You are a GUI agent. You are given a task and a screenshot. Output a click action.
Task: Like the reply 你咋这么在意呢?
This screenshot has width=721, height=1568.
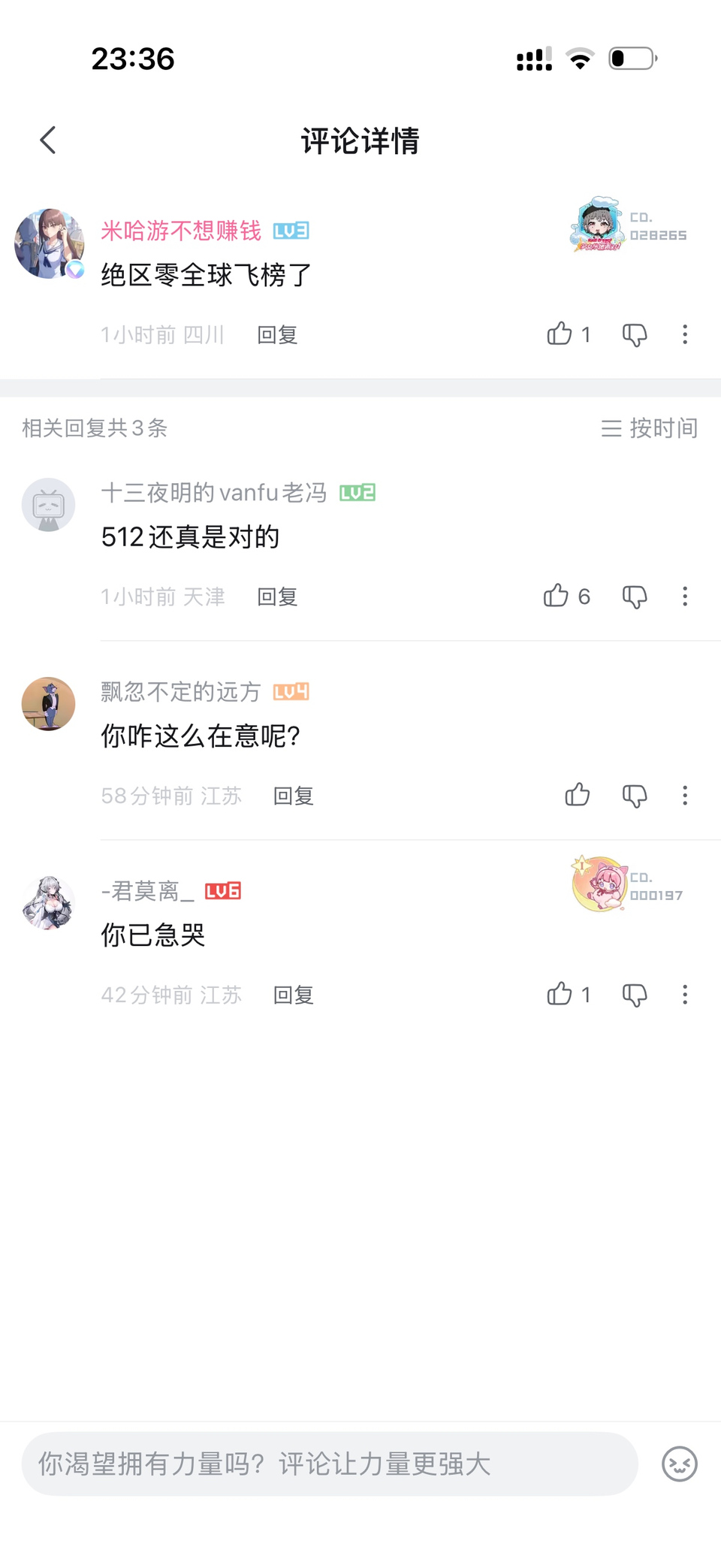(577, 795)
